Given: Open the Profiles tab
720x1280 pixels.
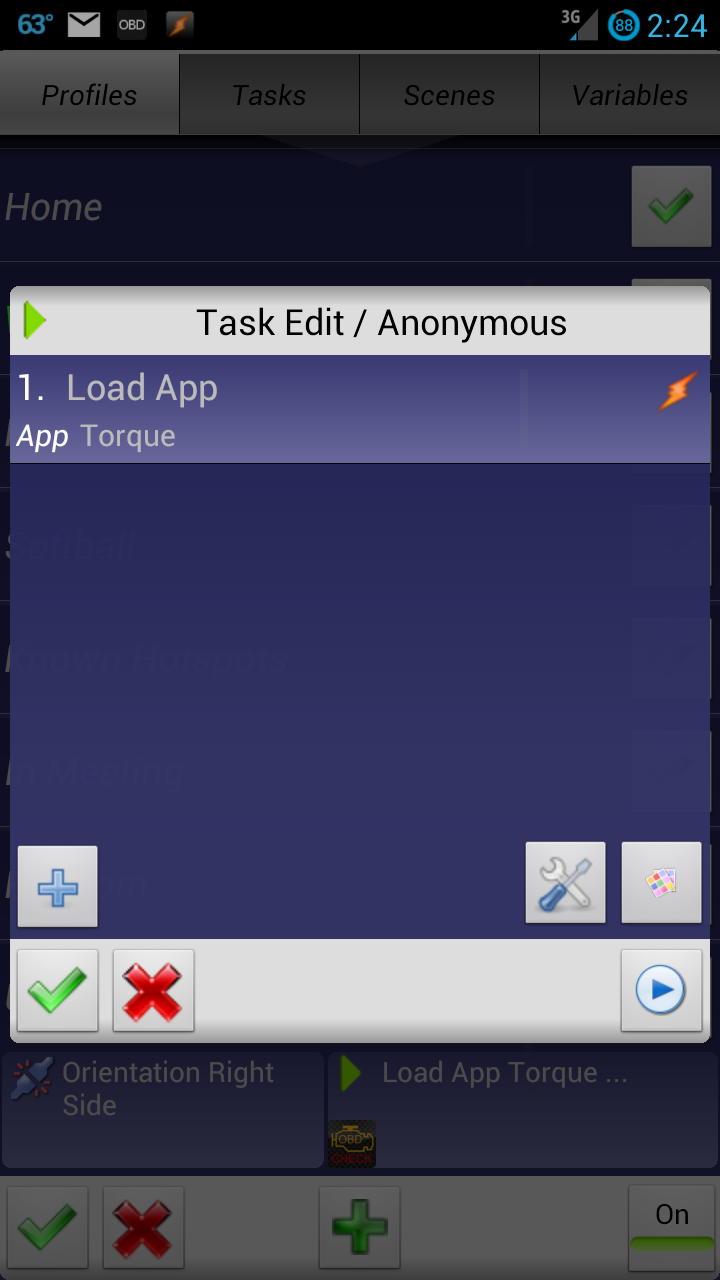Looking at the screenshot, I should 89,95.
